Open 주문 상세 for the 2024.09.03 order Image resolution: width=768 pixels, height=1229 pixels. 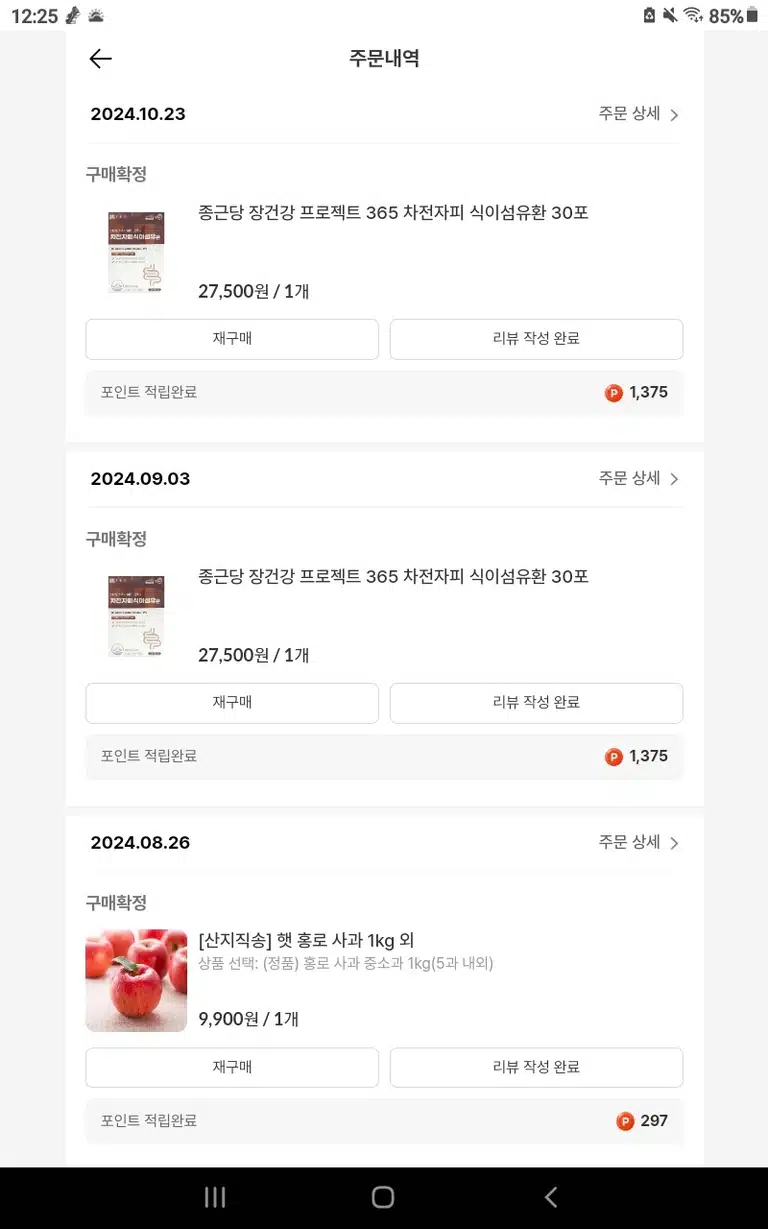[639, 478]
